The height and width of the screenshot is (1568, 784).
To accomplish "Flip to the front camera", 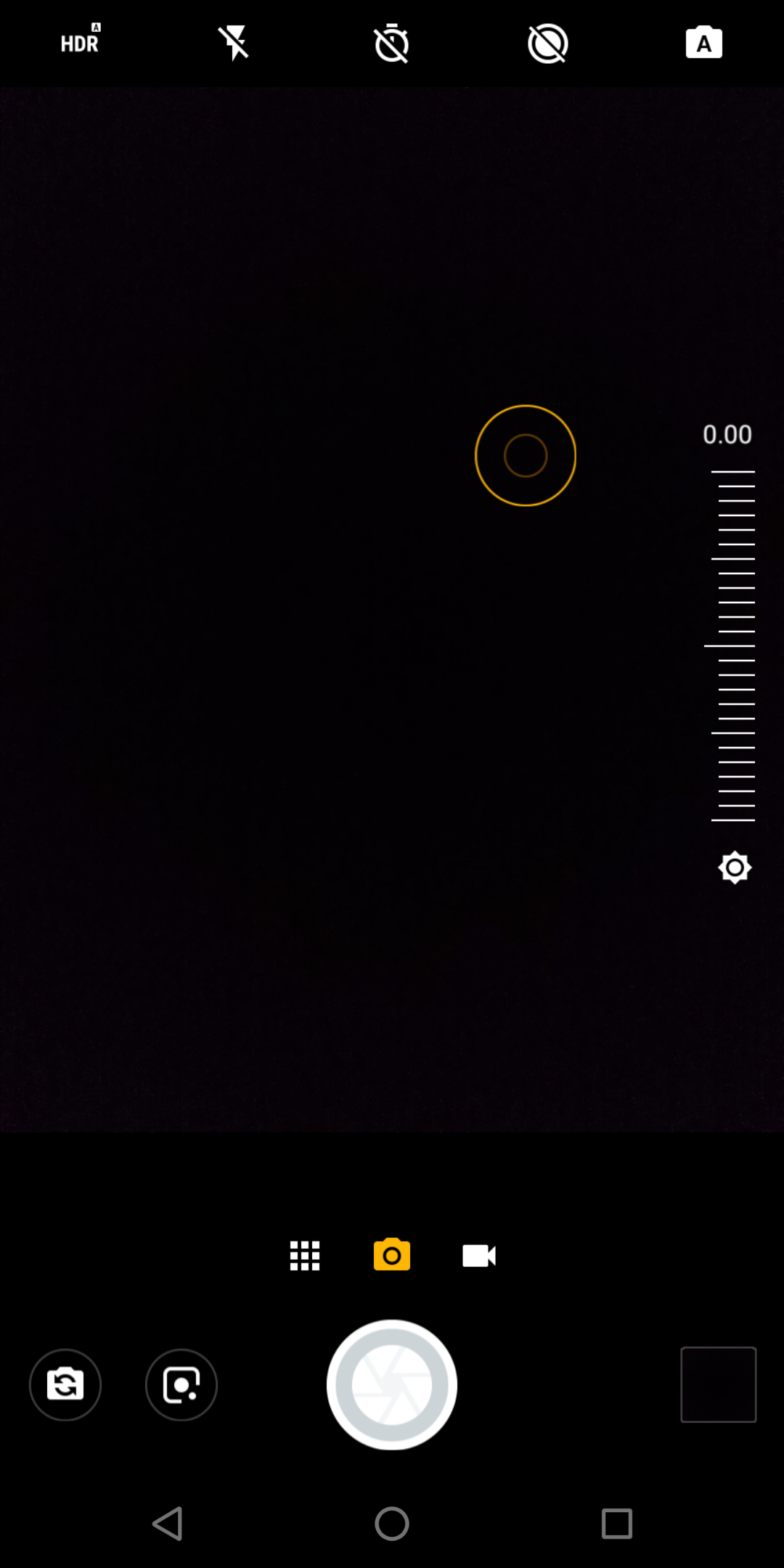I will click(x=65, y=1384).
